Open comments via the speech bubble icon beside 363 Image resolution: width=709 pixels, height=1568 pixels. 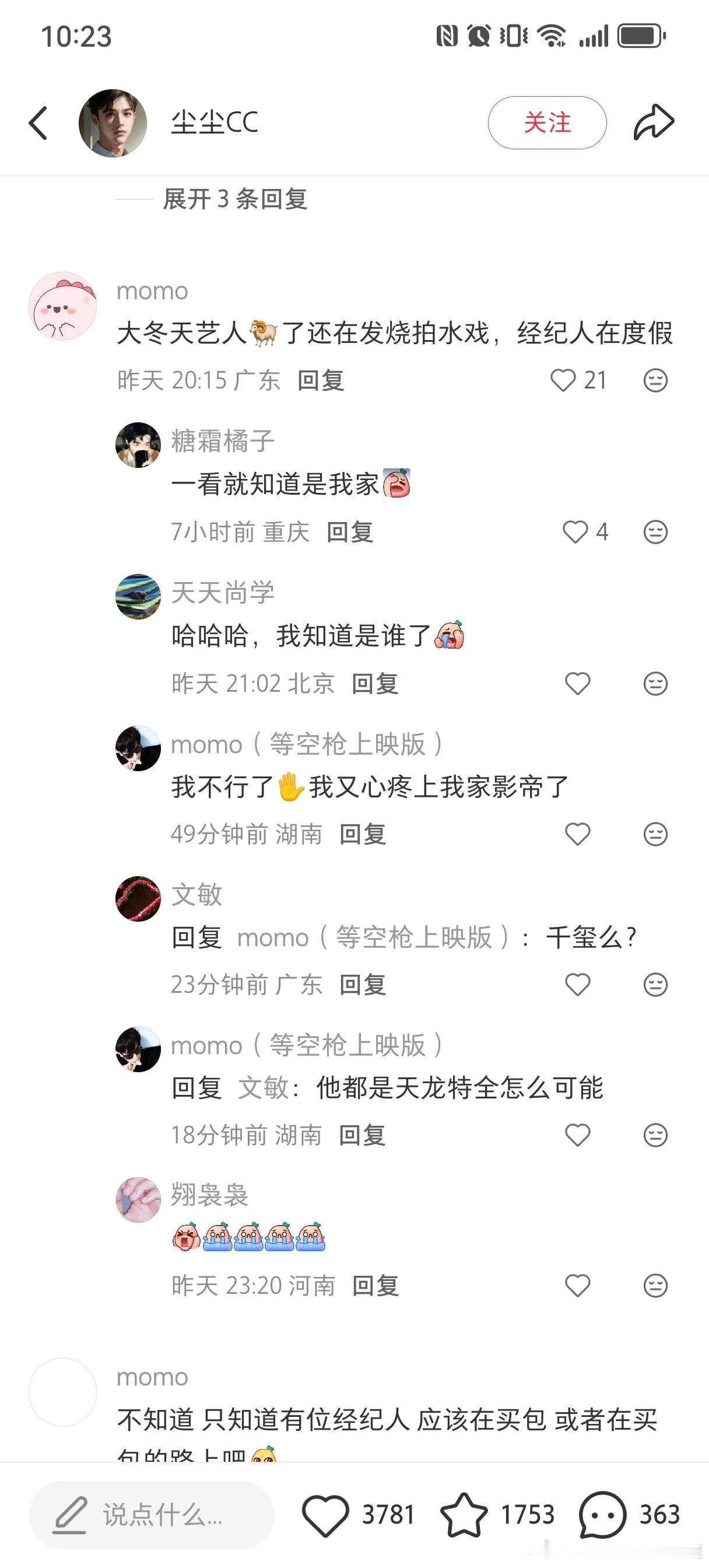pos(602,1513)
